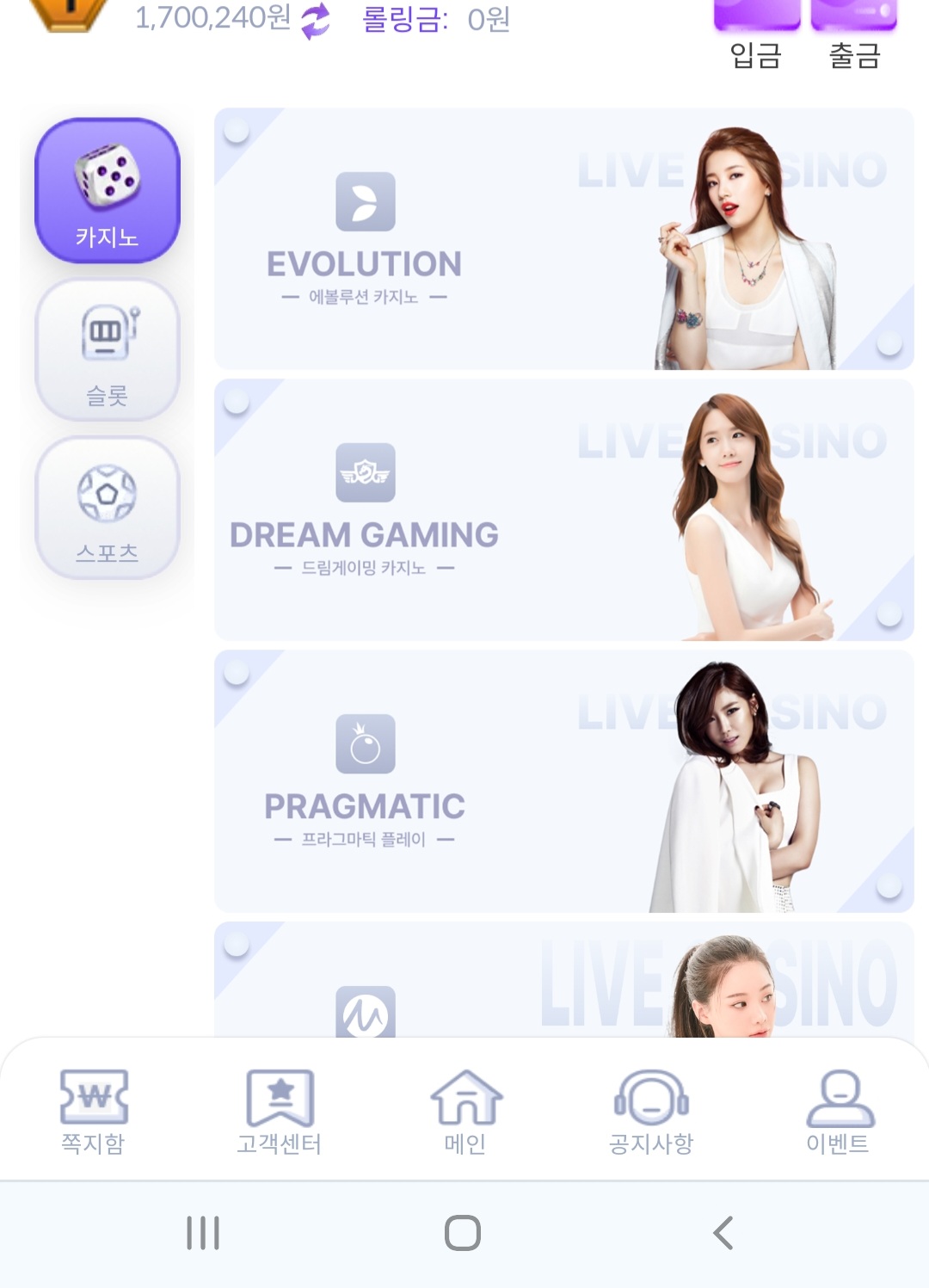The width and height of the screenshot is (929, 1288).
Task: Open the PRAGMATIC play card
Action: 563,781
